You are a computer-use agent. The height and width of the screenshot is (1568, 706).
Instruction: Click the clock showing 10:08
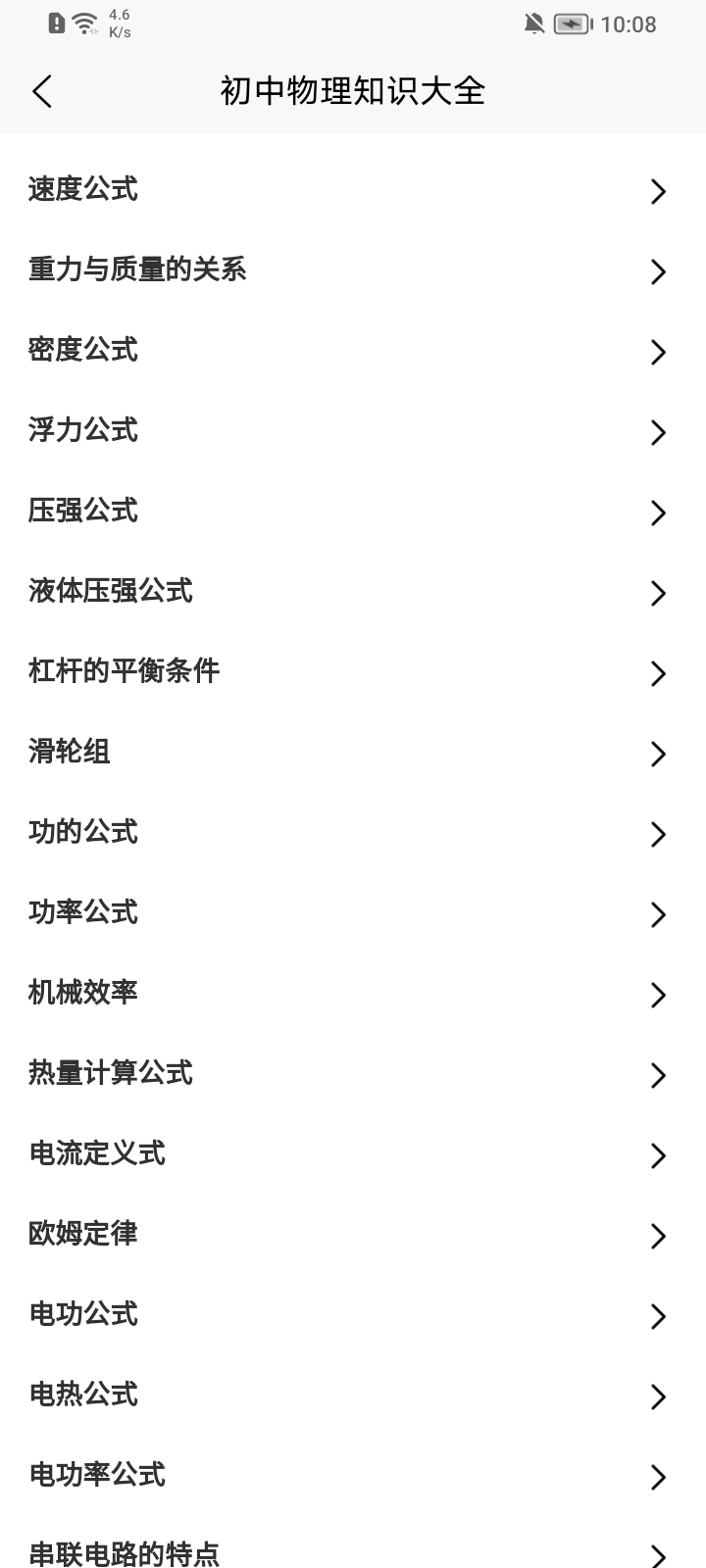coord(631,24)
